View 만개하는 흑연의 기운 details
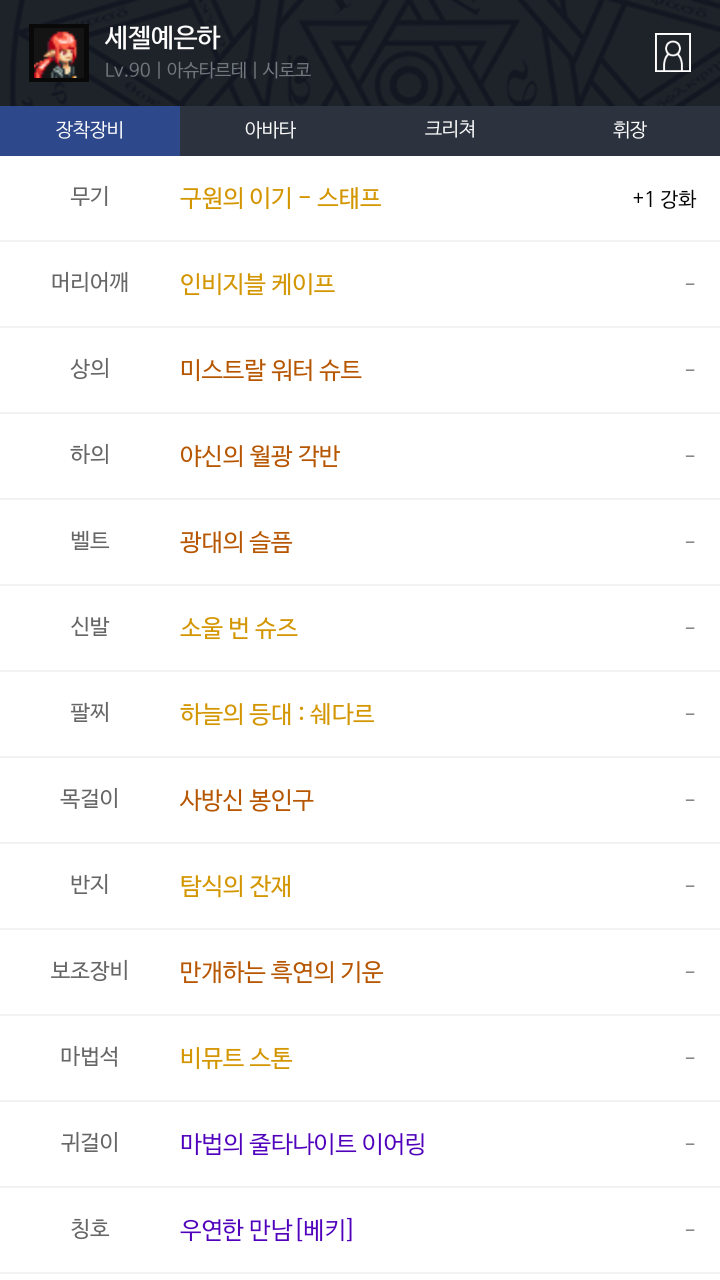 pos(282,972)
